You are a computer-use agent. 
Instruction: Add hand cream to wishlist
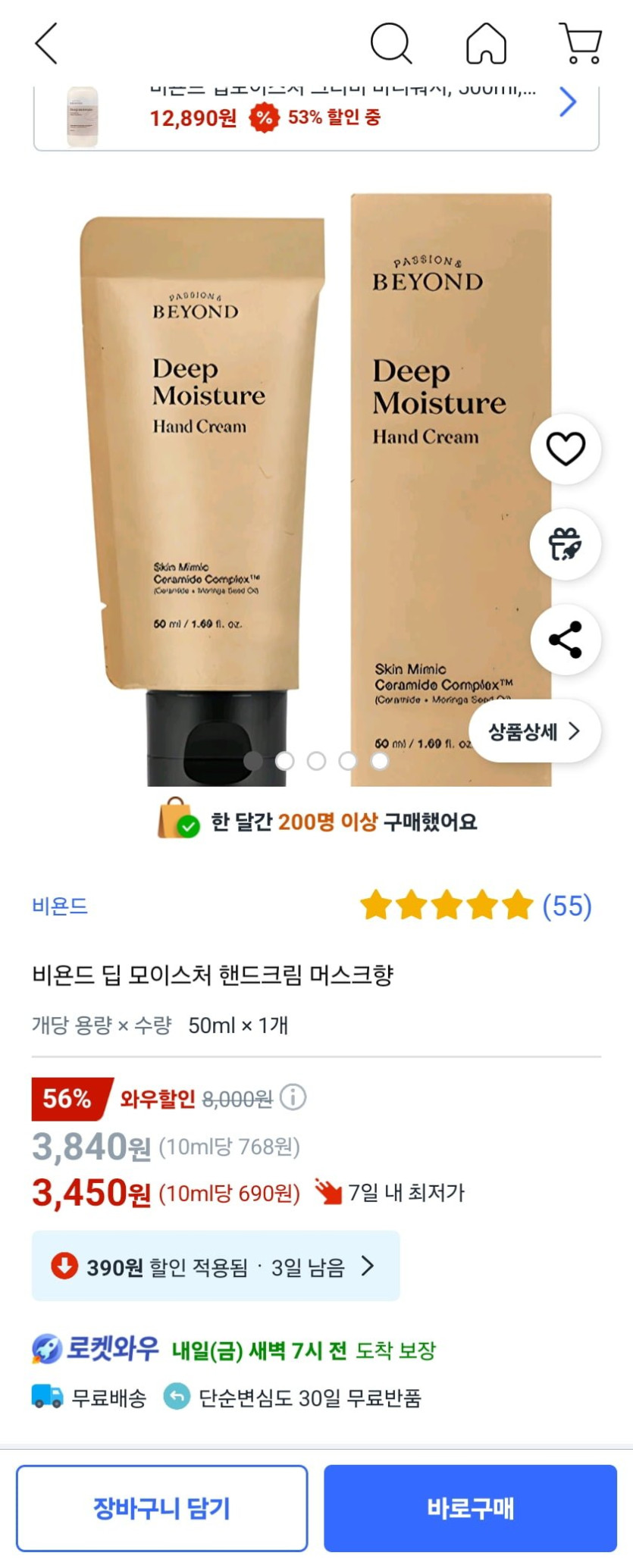[x=566, y=449]
